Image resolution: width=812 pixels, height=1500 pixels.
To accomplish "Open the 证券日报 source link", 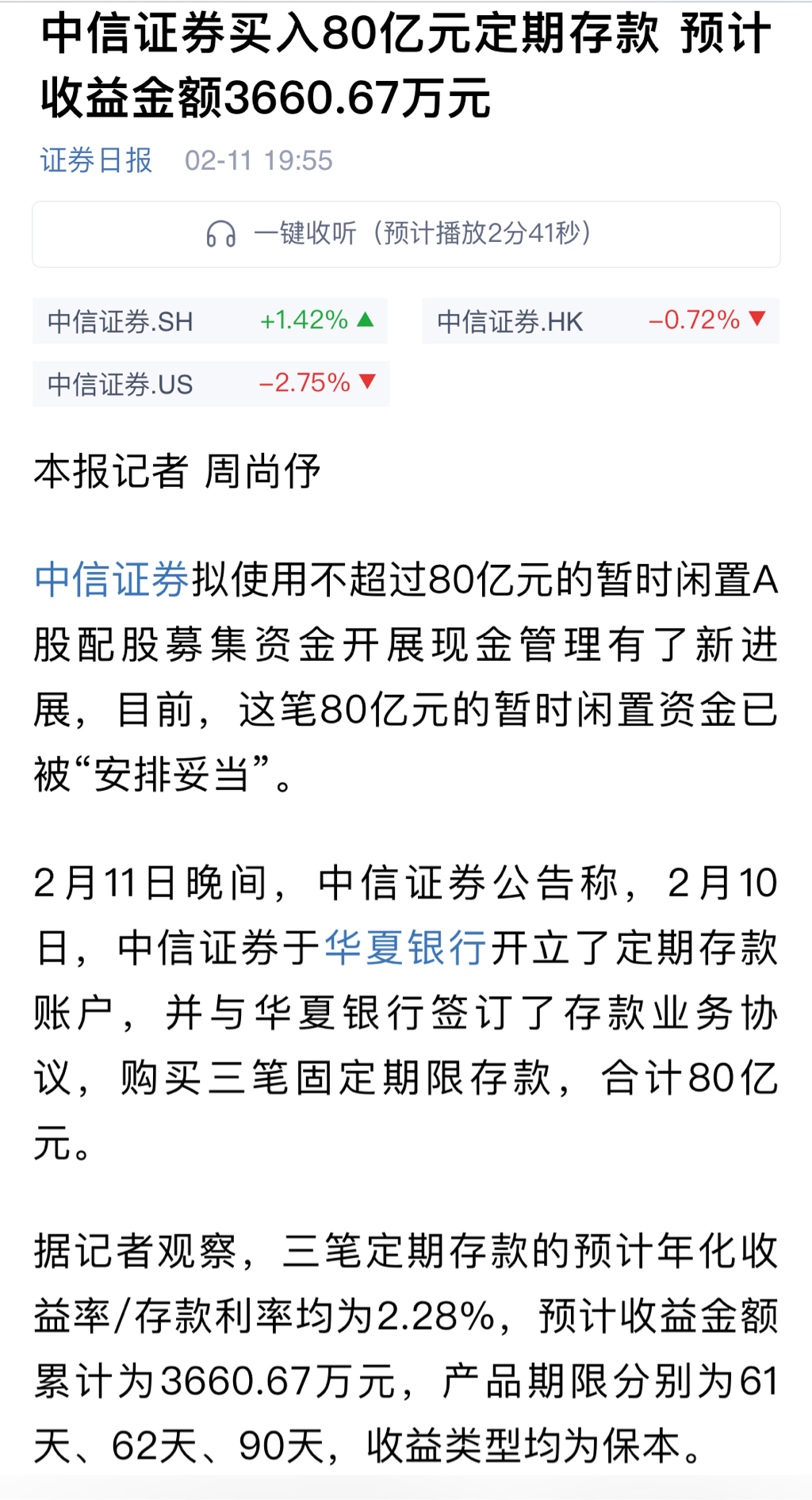I will (96, 160).
